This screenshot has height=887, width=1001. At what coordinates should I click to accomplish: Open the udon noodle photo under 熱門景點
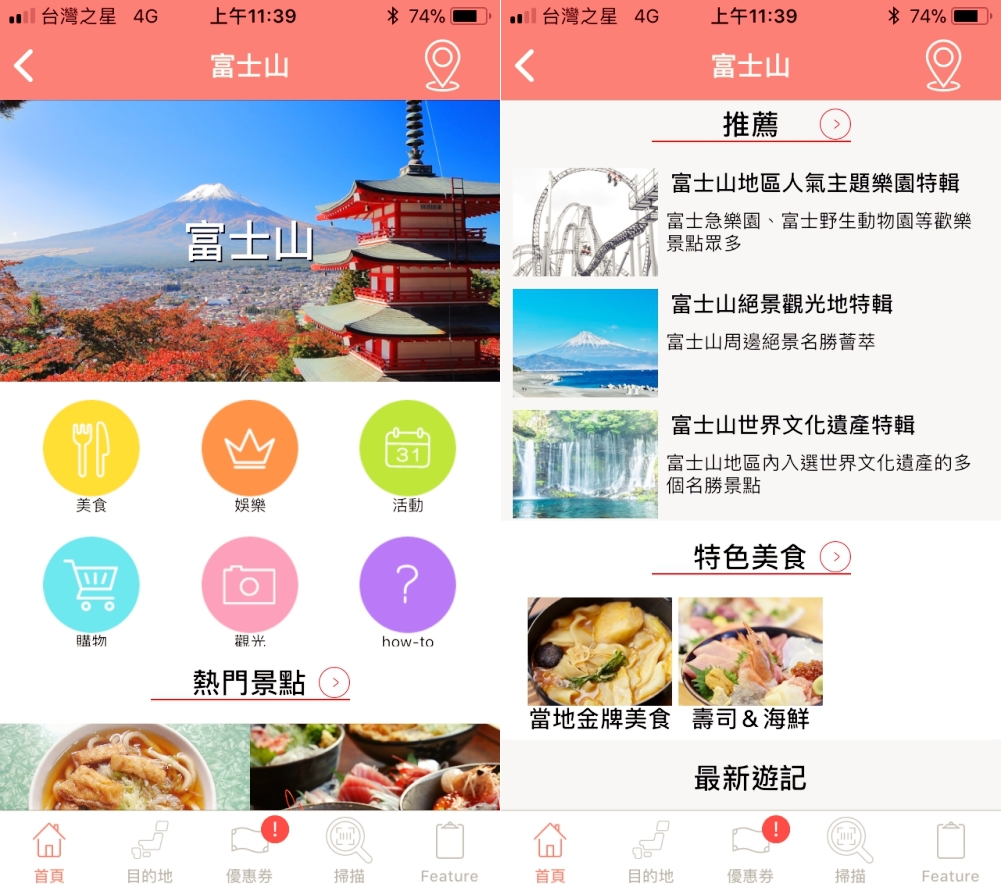tap(124, 766)
